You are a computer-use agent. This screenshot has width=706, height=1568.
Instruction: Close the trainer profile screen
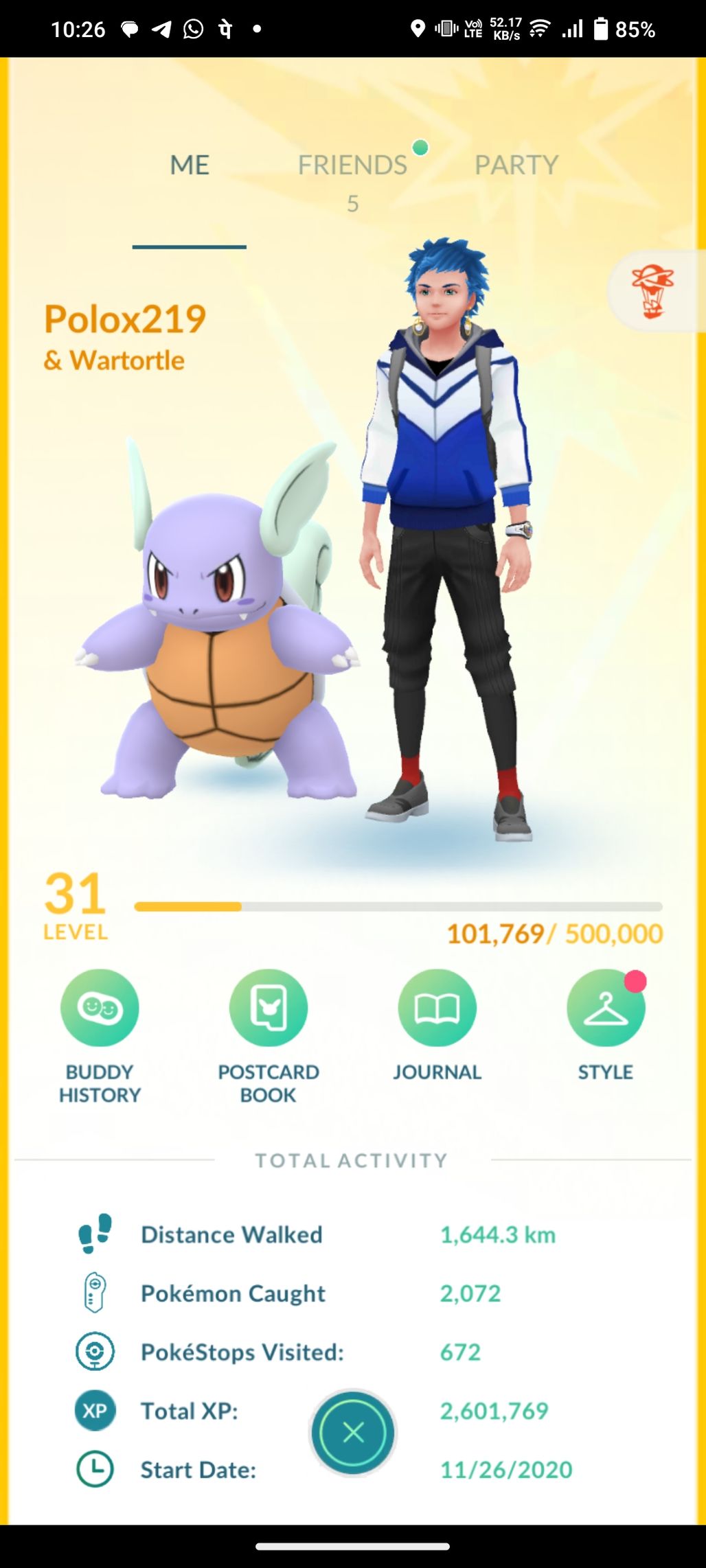pos(353,1433)
